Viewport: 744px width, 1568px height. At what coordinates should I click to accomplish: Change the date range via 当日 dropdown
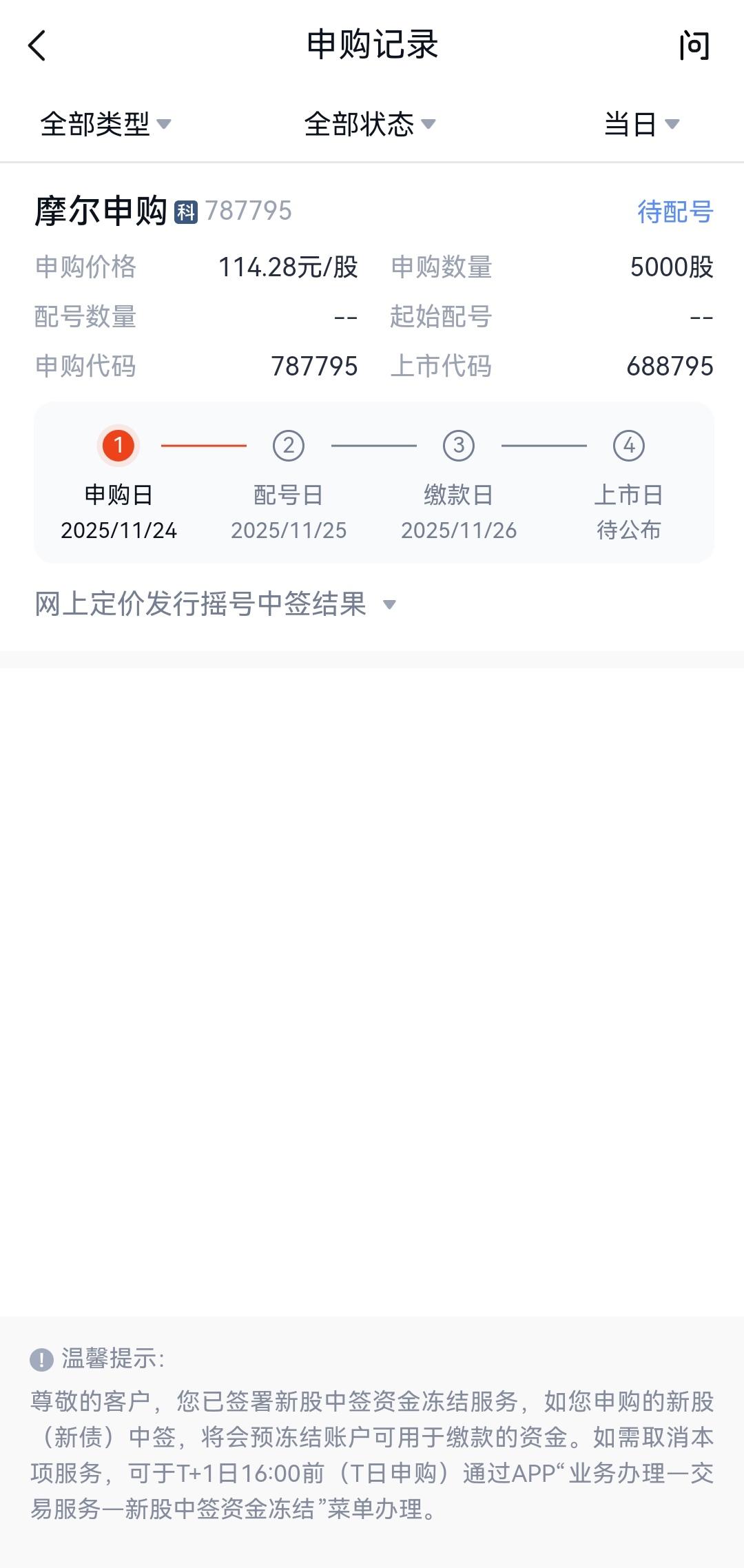click(x=639, y=125)
